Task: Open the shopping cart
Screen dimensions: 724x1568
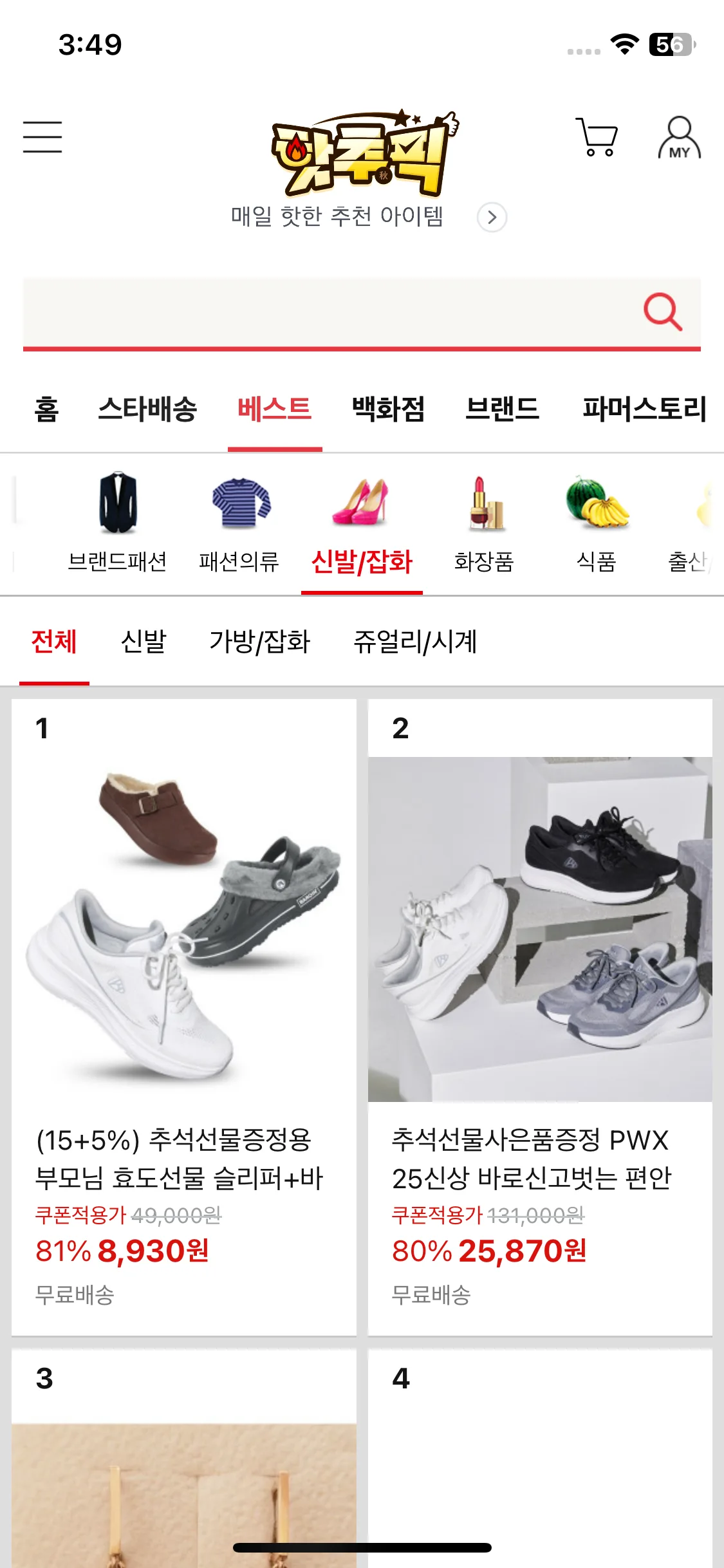Action: 596,136
